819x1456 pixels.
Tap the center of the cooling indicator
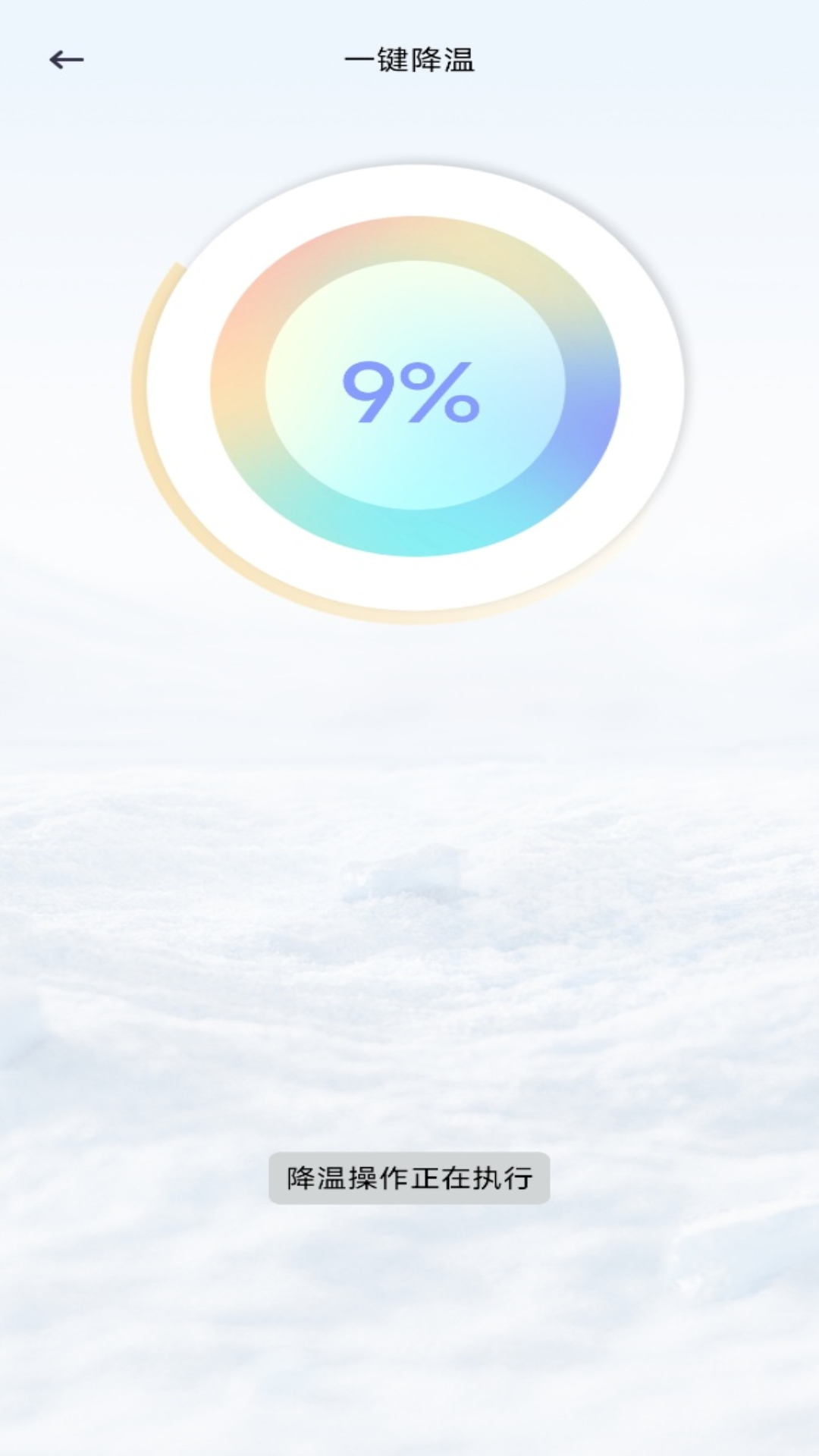coord(412,394)
